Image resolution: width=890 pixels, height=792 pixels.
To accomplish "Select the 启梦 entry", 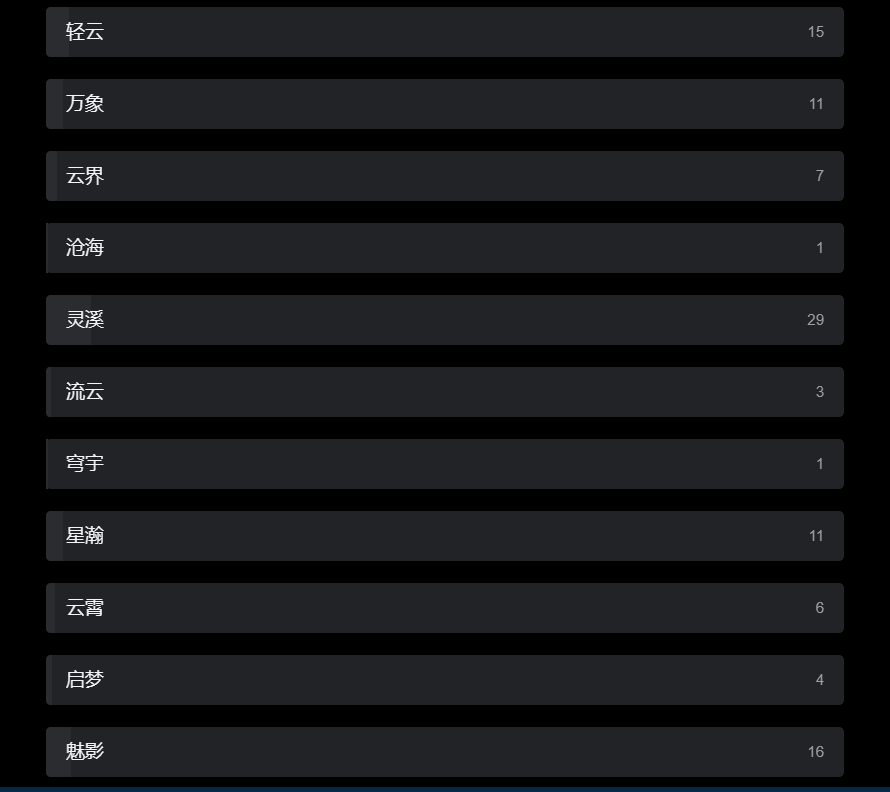I will [444, 680].
